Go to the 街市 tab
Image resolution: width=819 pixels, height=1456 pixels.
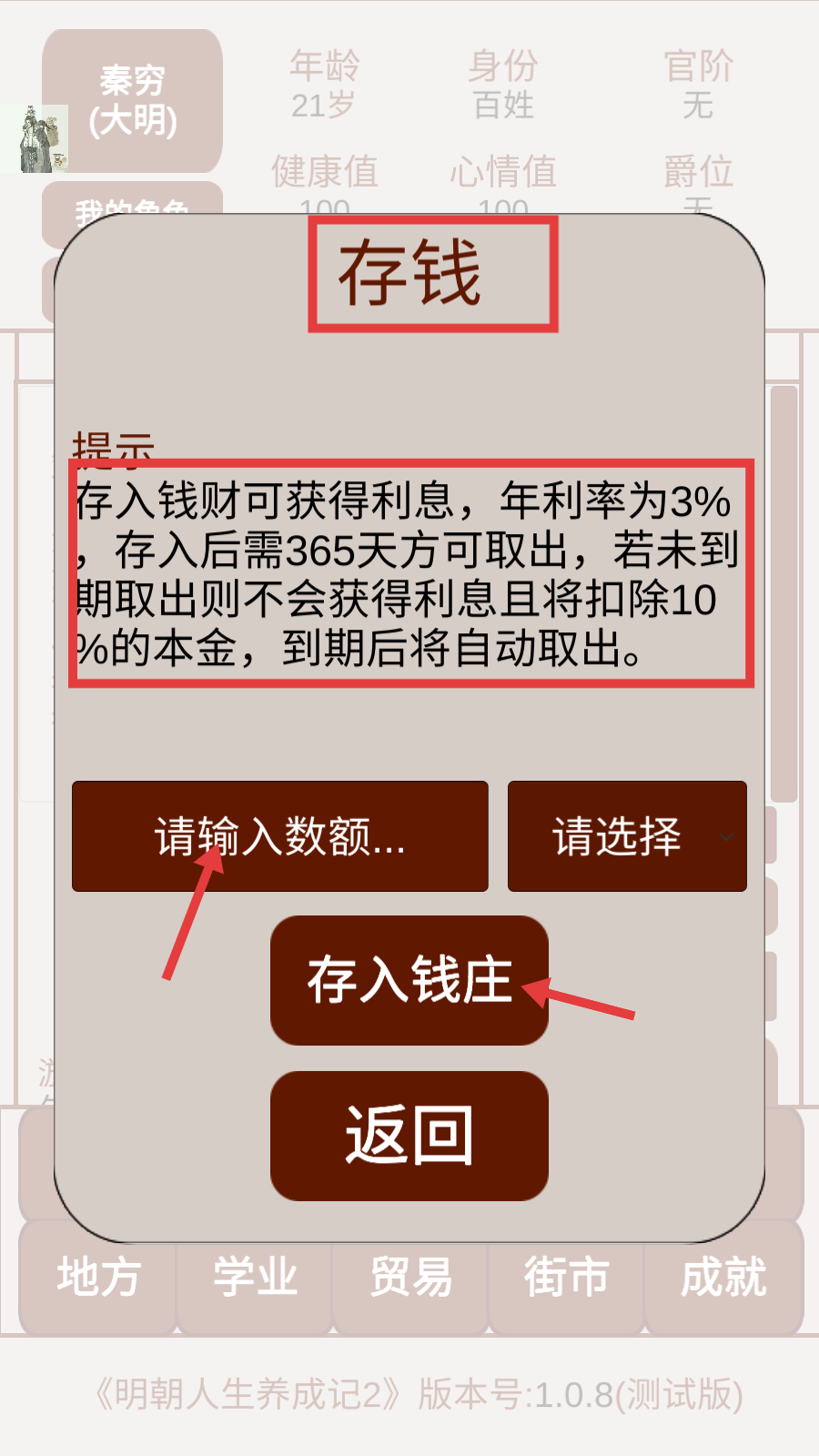566,1277
